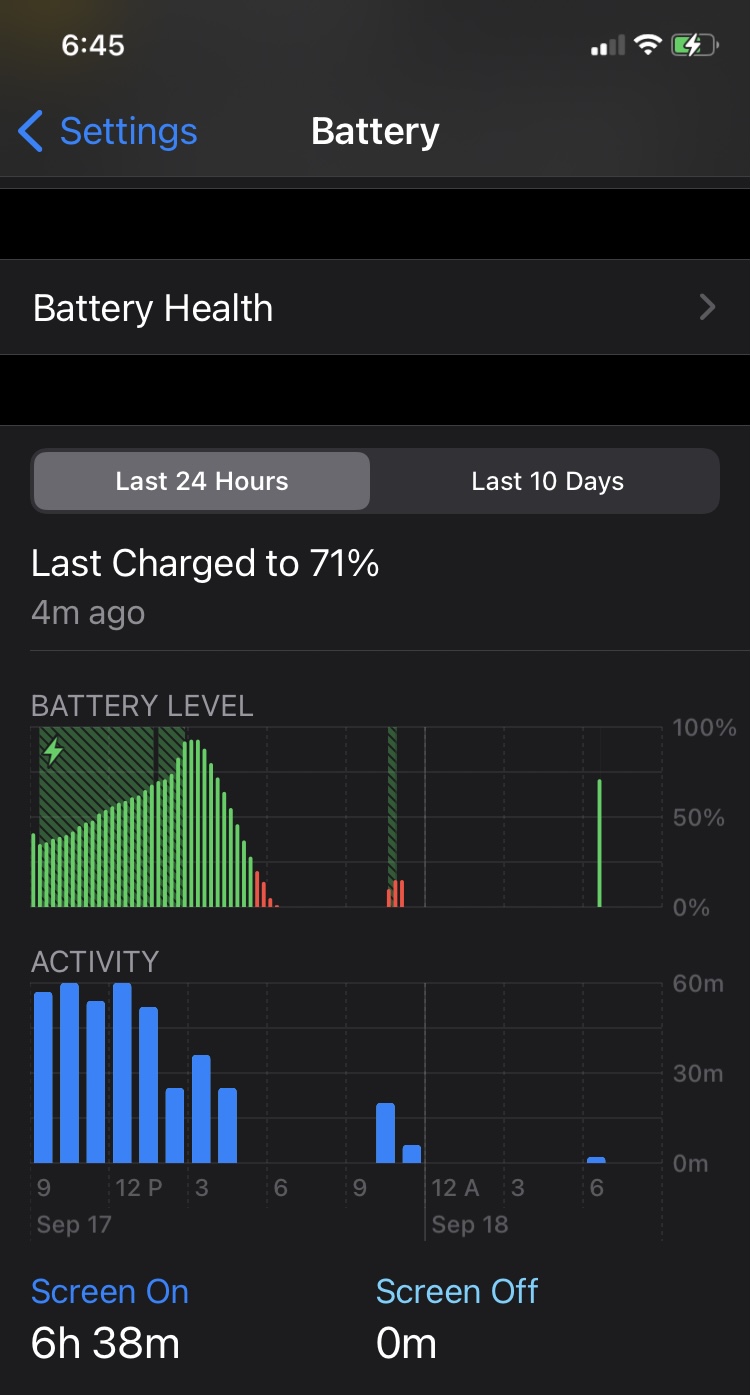750x1395 pixels.
Task: Select the Last 24 Hours segment
Action: tap(202, 481)
